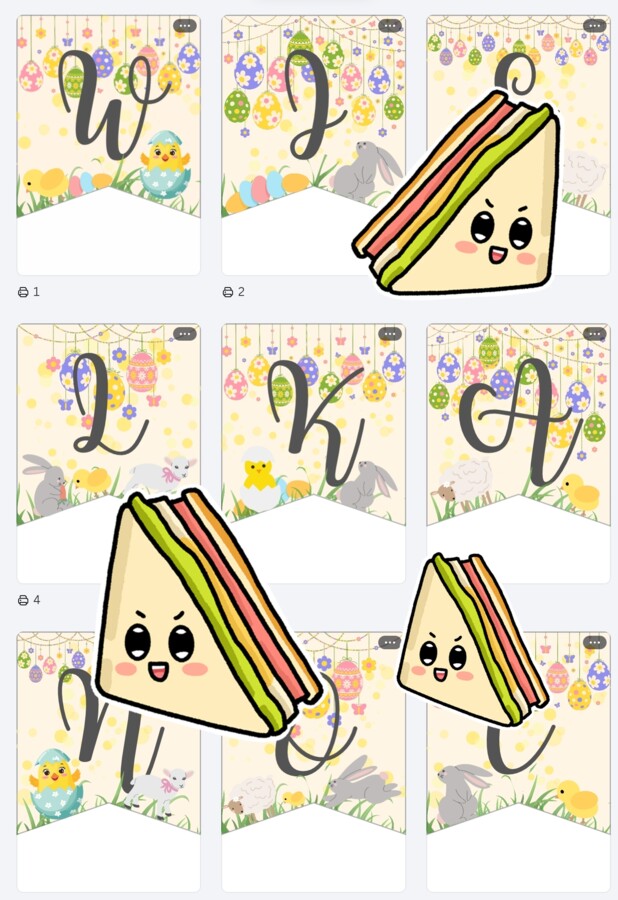Open overflow menu on the K page
The width and height of the screenshot is (618, 900).
(x=390, y=334)
